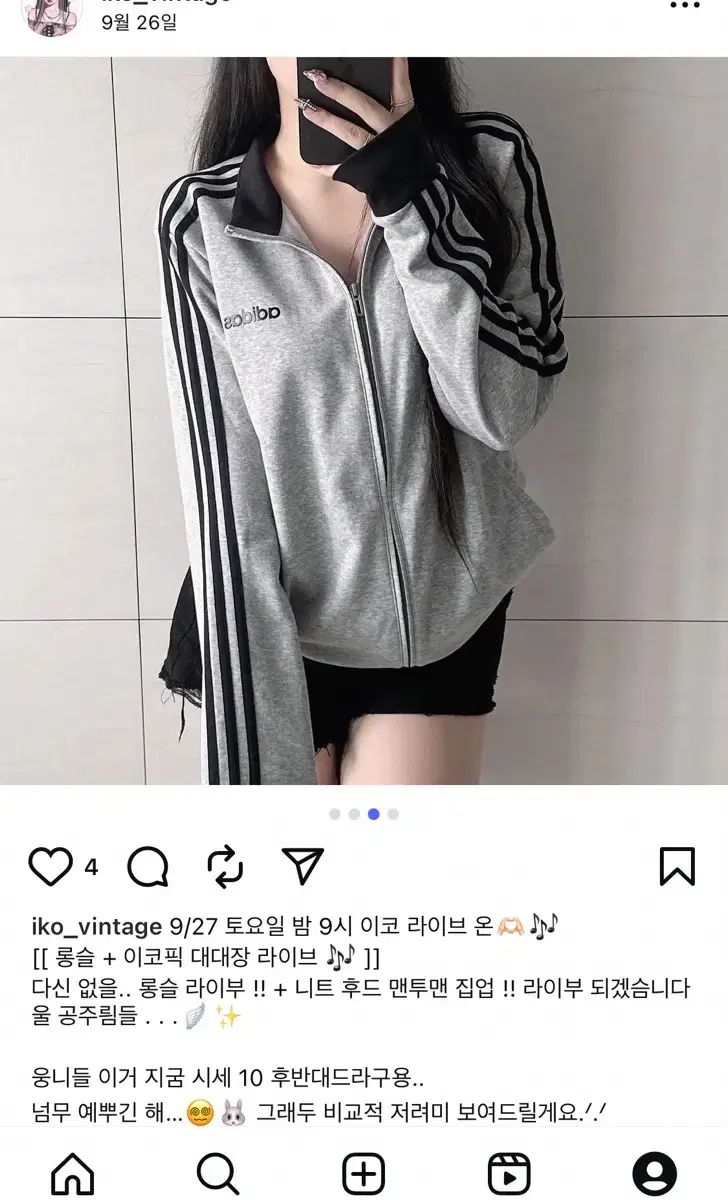
Task: Open the iko_vintage profile picture
Action: coord(51,14)
